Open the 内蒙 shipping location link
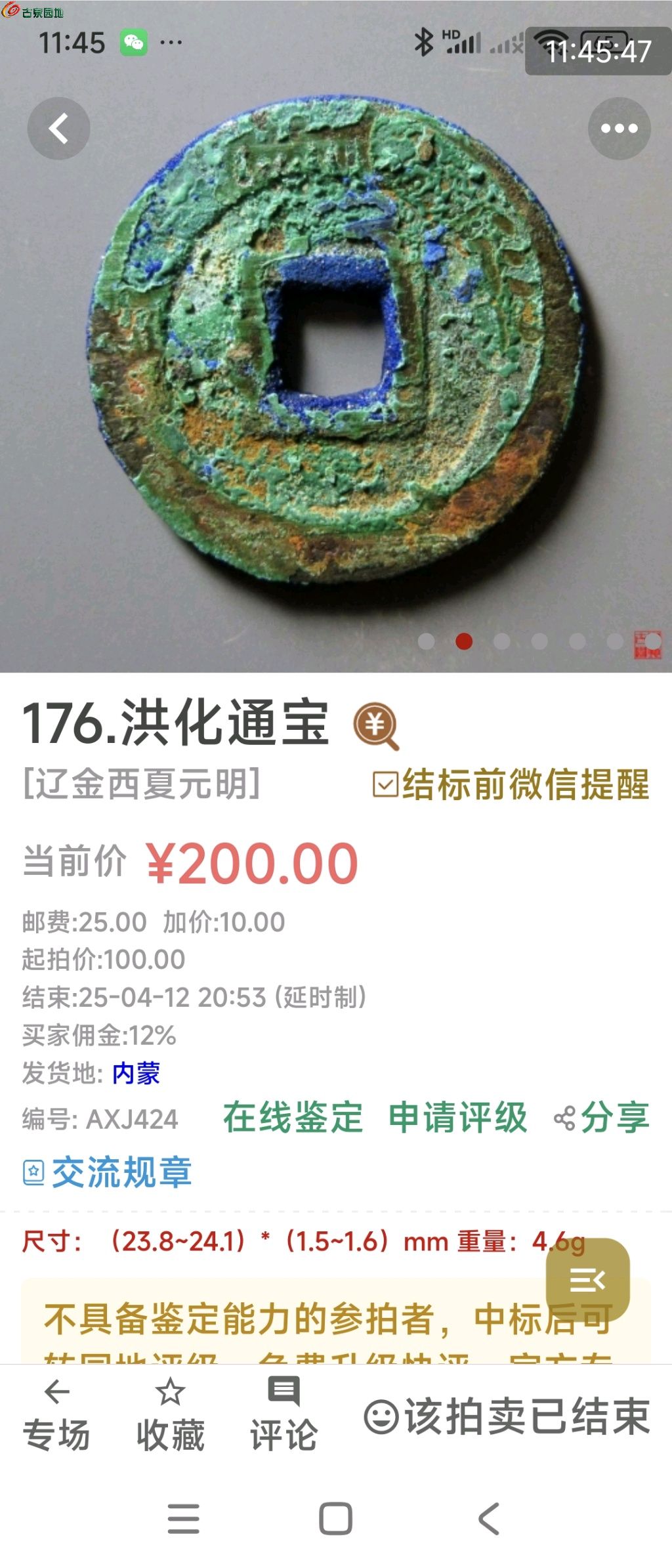The height and width of the screenshot is (1568, 672). pyautogui.click(x=136, y=1074)
